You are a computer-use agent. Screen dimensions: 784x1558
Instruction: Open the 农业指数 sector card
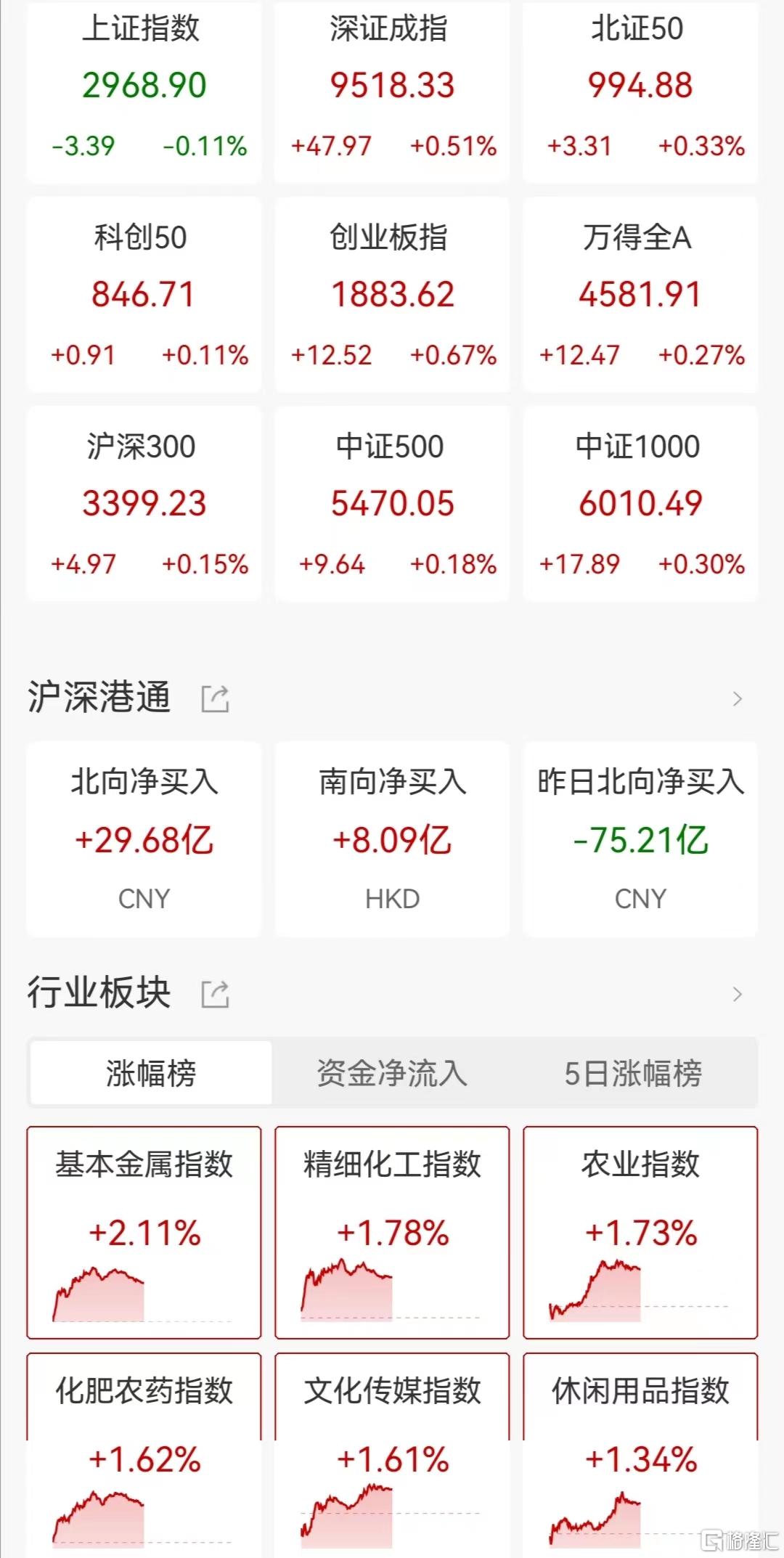click(x=640, y=1232)
